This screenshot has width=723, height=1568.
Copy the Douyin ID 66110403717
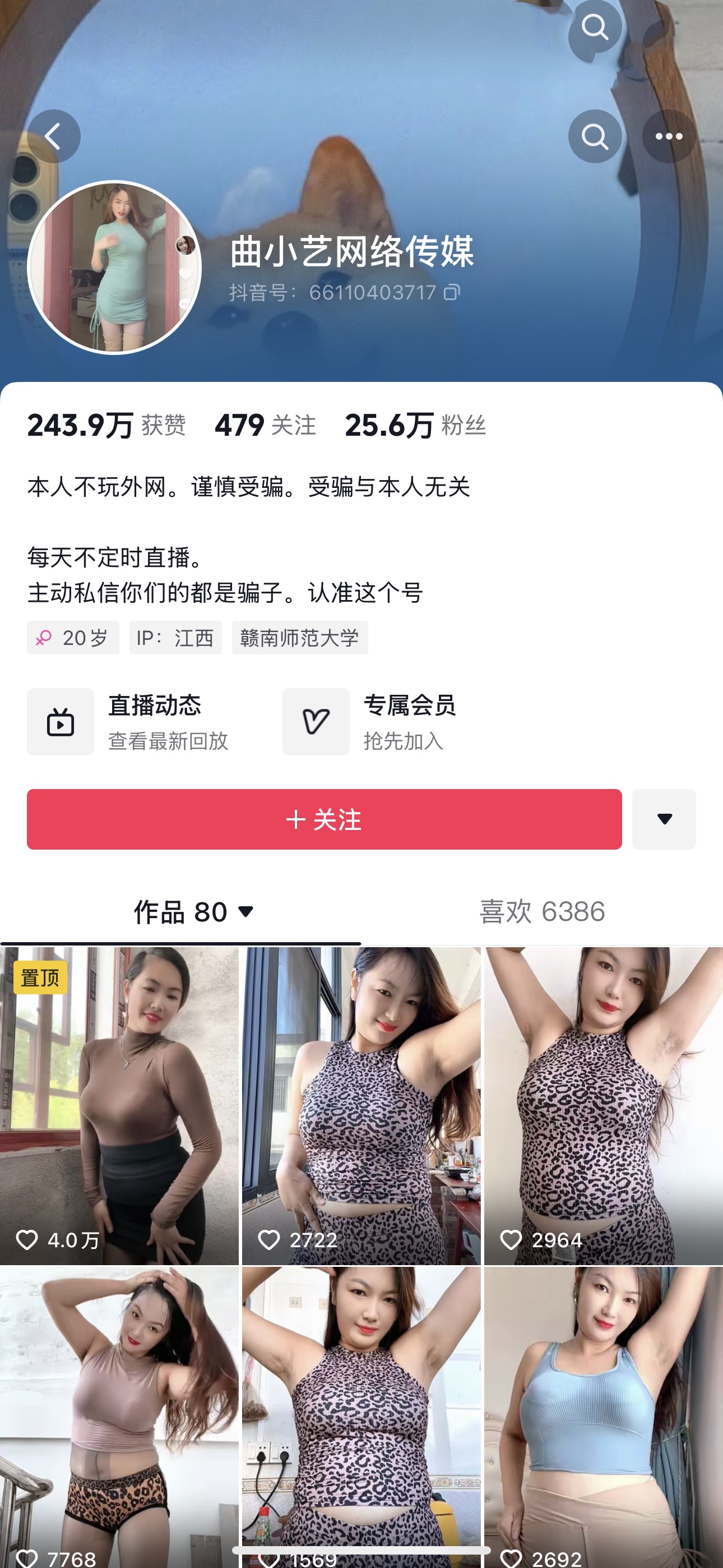coord(452,293)
